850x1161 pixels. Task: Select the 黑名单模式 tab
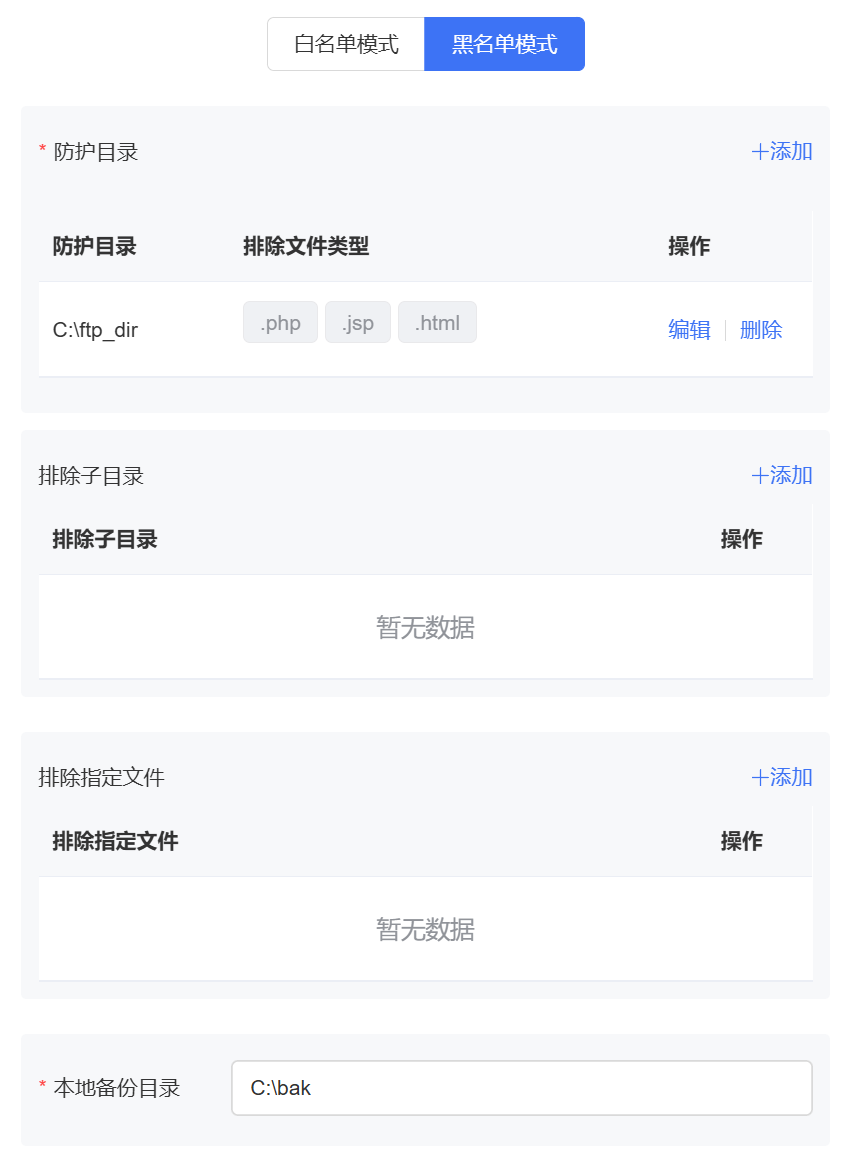click(504, 44)
